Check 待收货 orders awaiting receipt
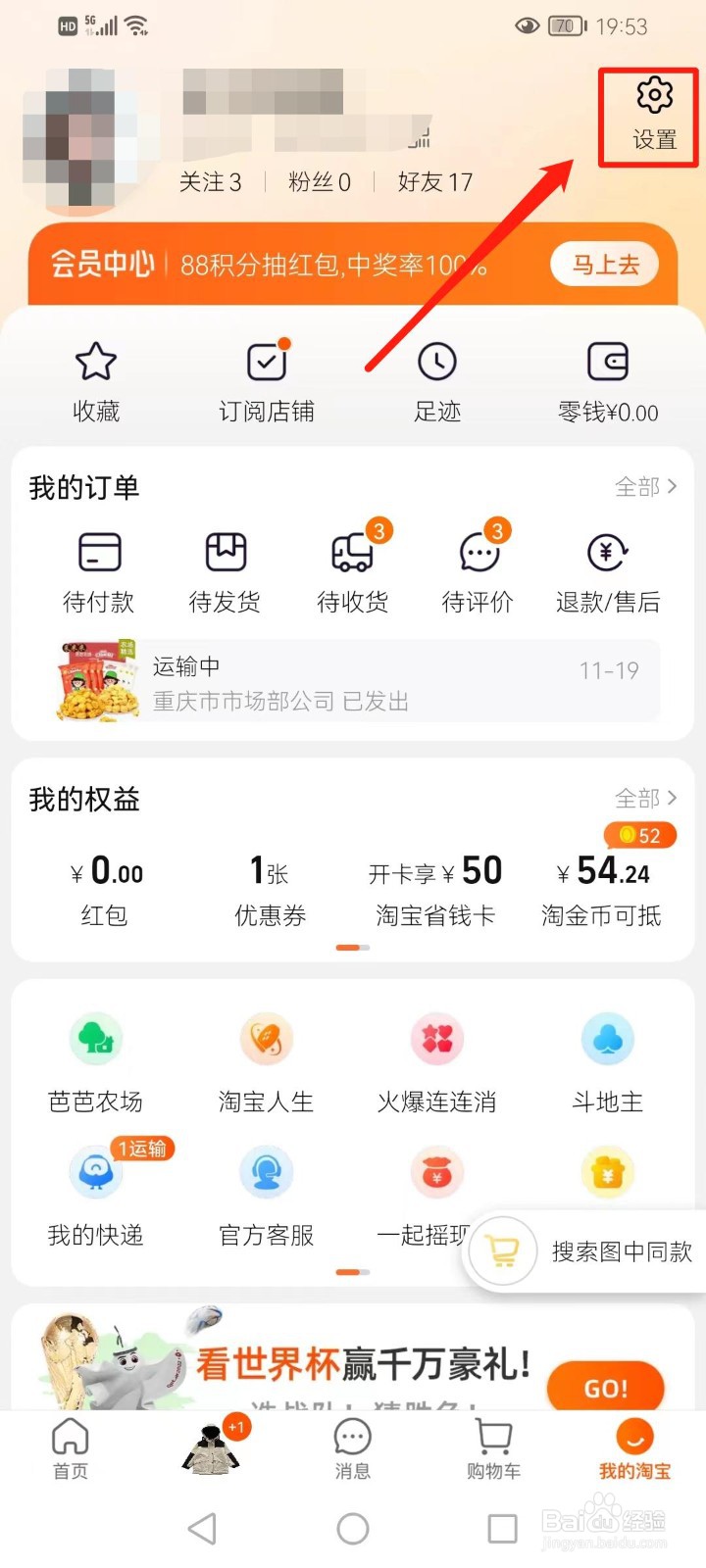This screenshot has height=1568, width=706. click(x=352, y=572)
